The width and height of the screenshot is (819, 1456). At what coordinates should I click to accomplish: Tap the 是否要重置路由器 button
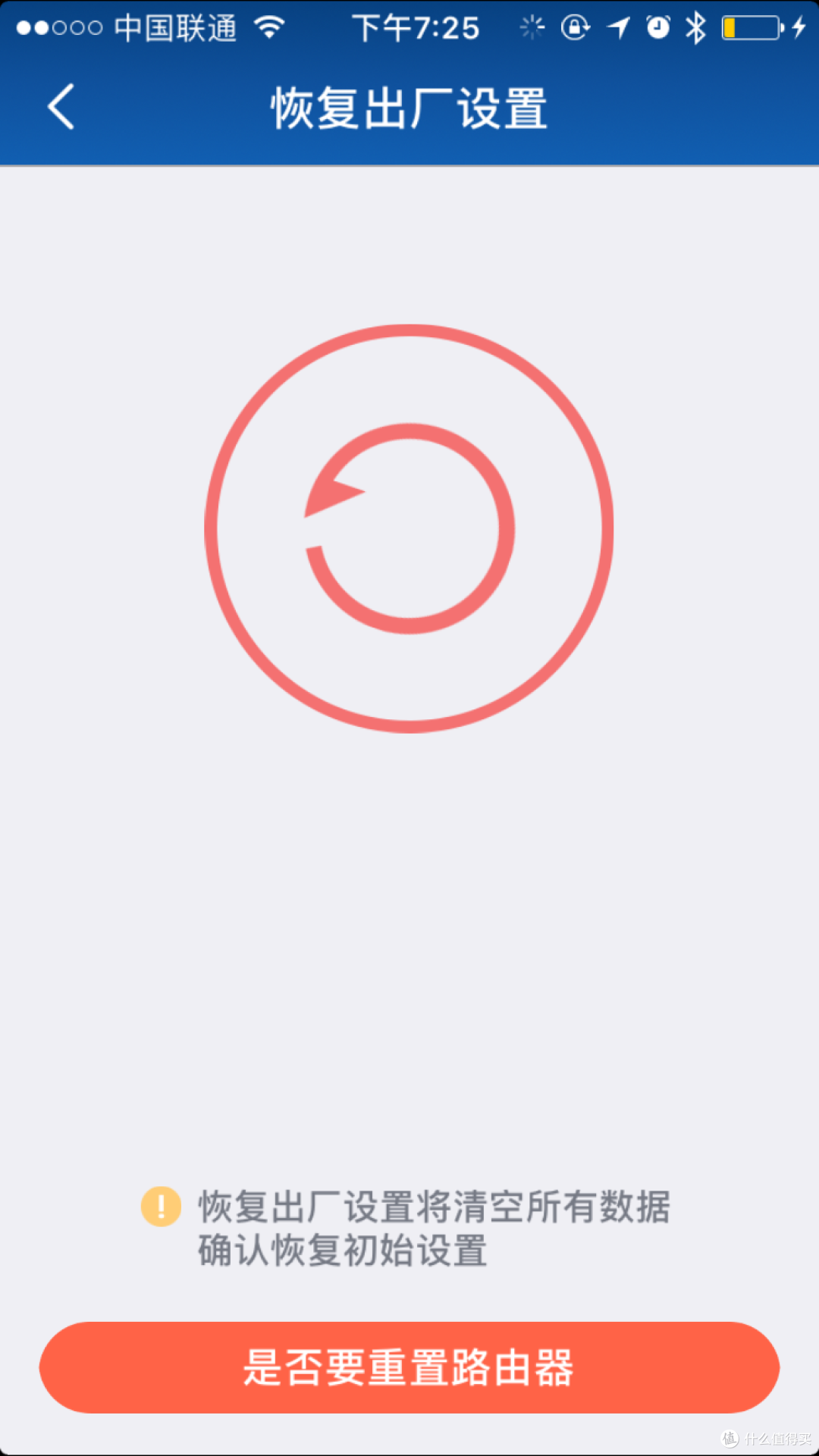point(409,1367)
